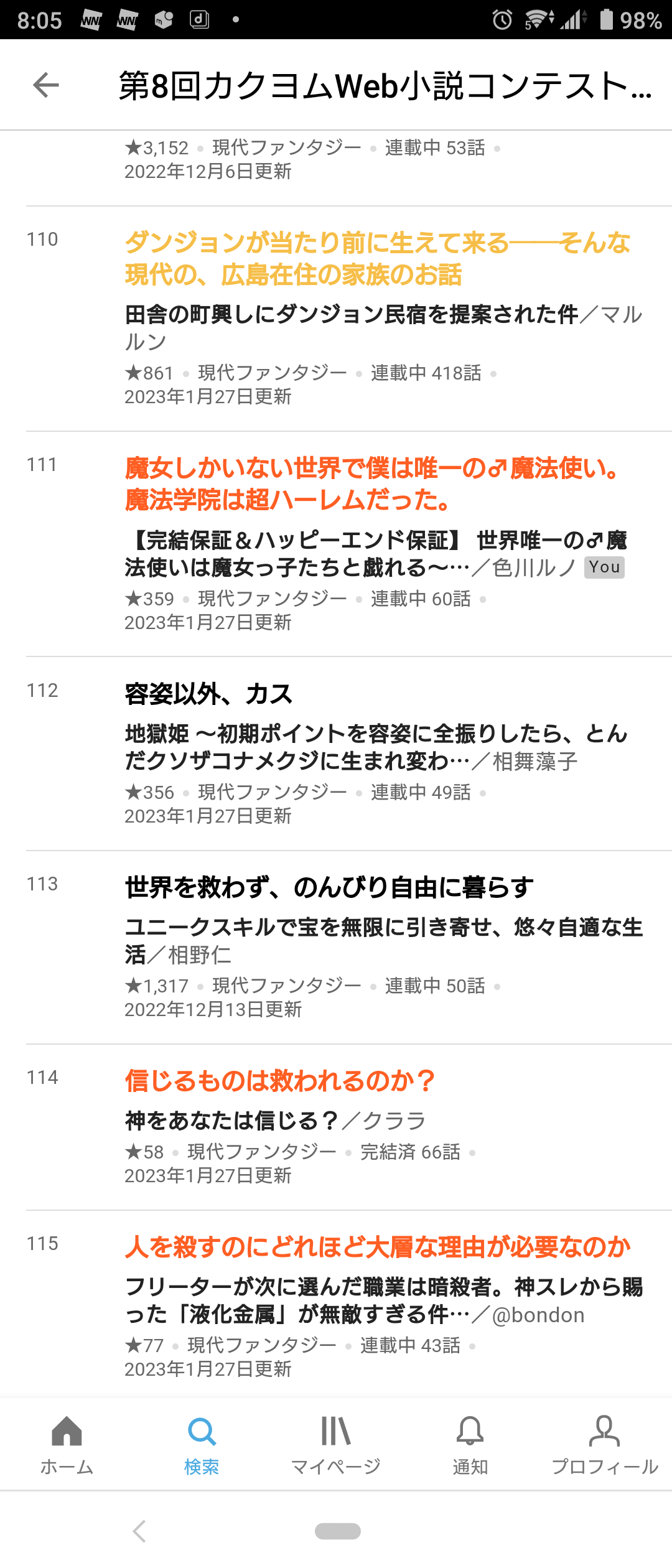Tap the system home pill
672x1568 pixels.
tap(337, 1531)
